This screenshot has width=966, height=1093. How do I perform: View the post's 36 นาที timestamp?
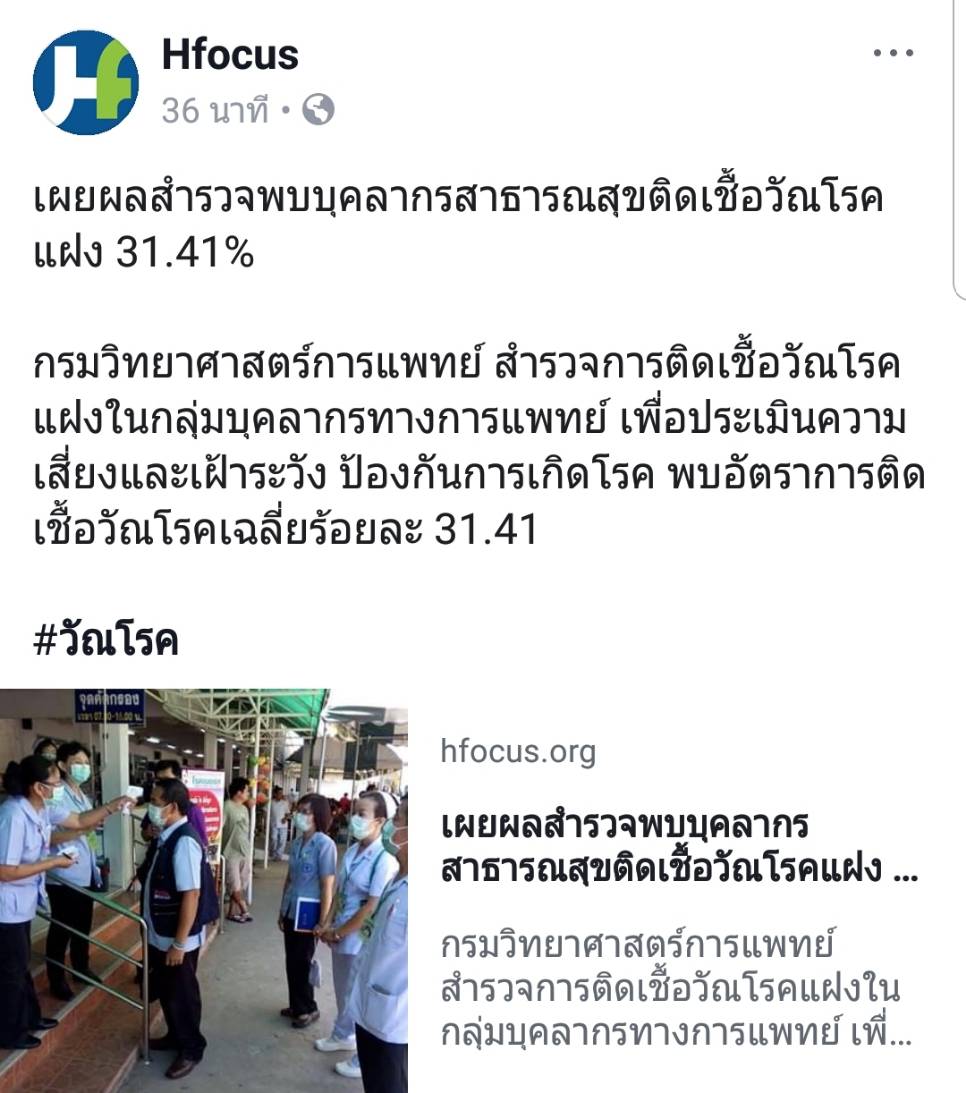coord(214,110)
